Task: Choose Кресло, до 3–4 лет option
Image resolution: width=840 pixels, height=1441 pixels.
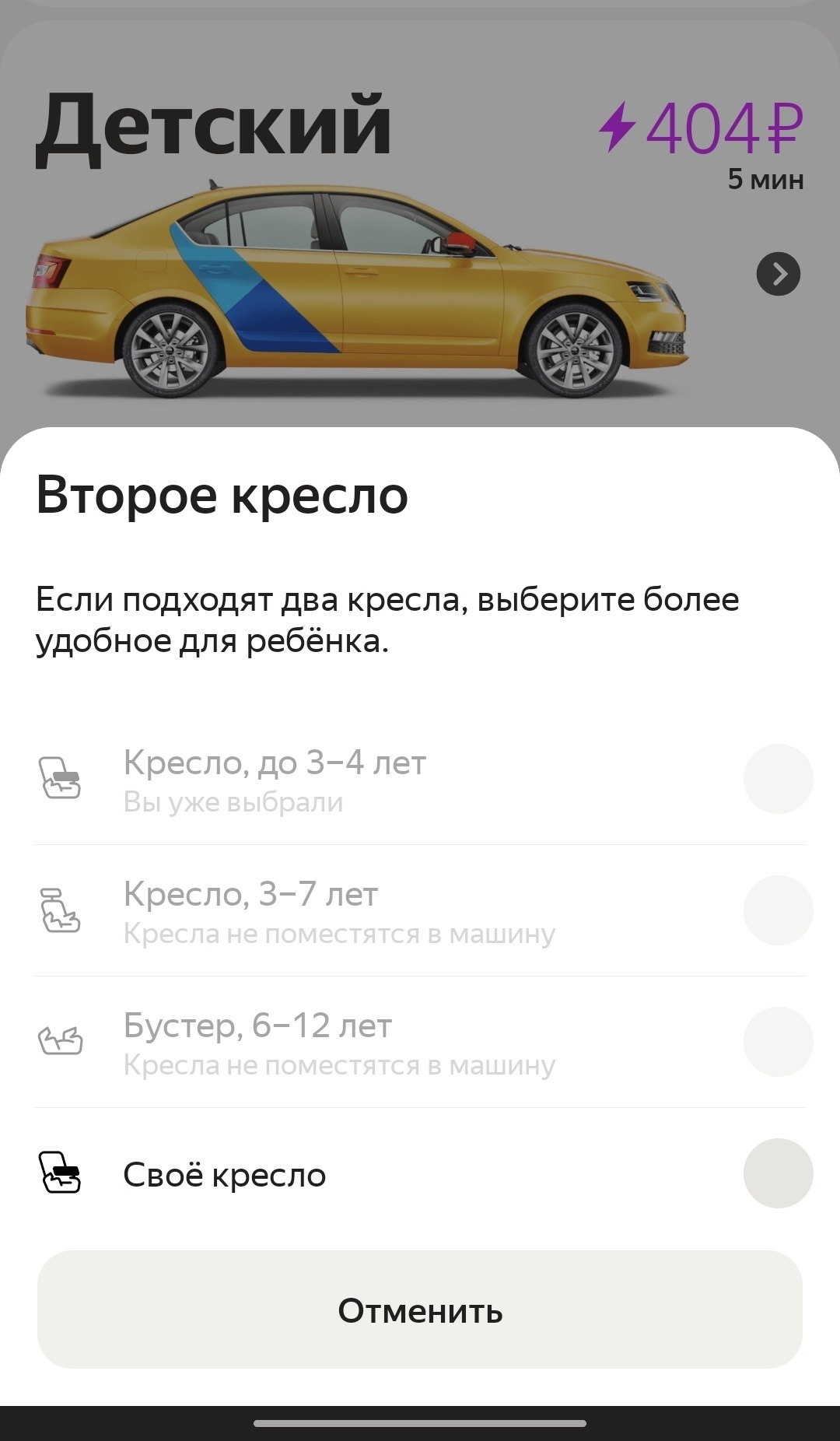Action: [778, 779]
